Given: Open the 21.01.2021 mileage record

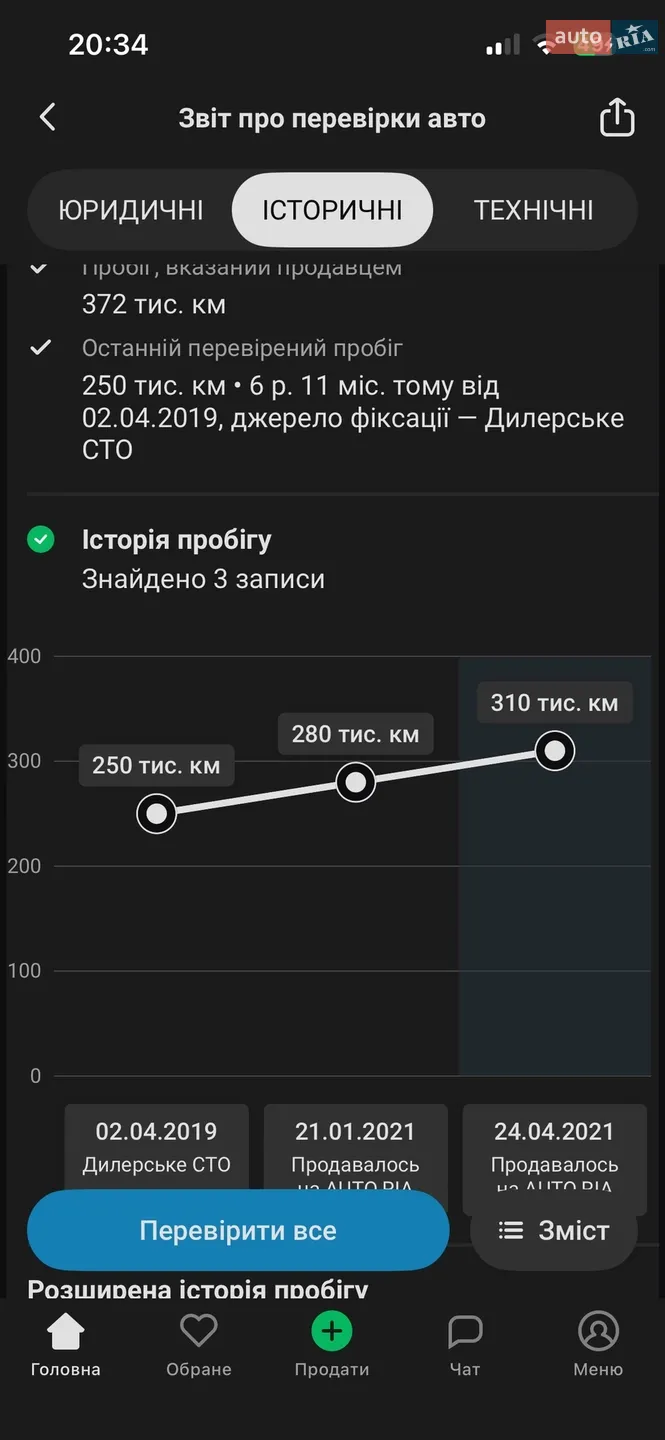Looking at the screenshot, I should pyautogui.click(x=355, y=1150).
